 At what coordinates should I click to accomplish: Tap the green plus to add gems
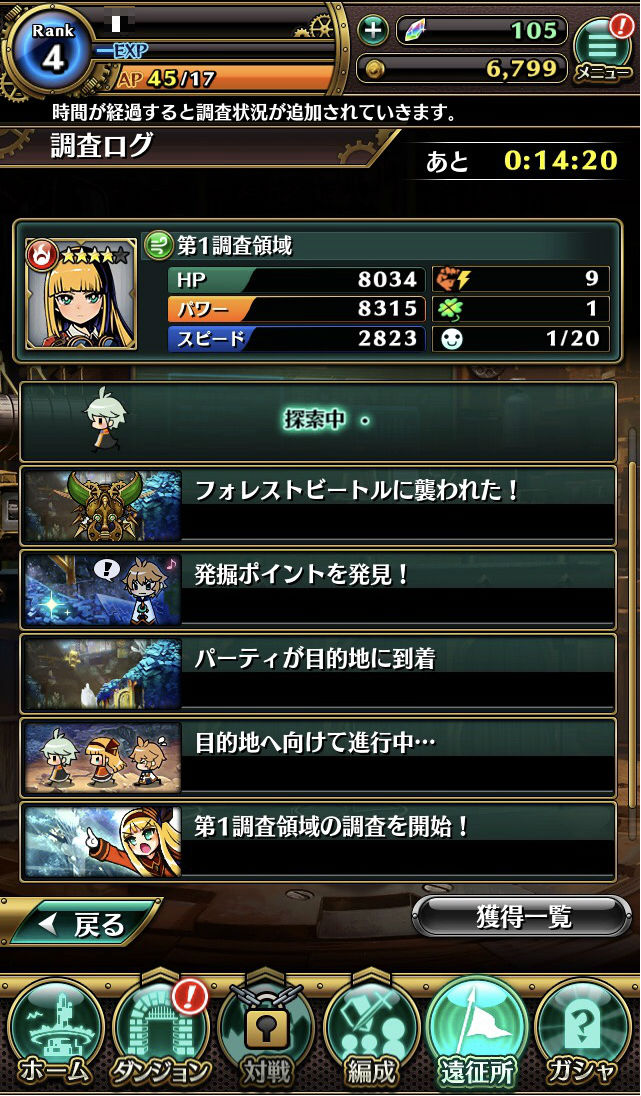coord(372,30)
